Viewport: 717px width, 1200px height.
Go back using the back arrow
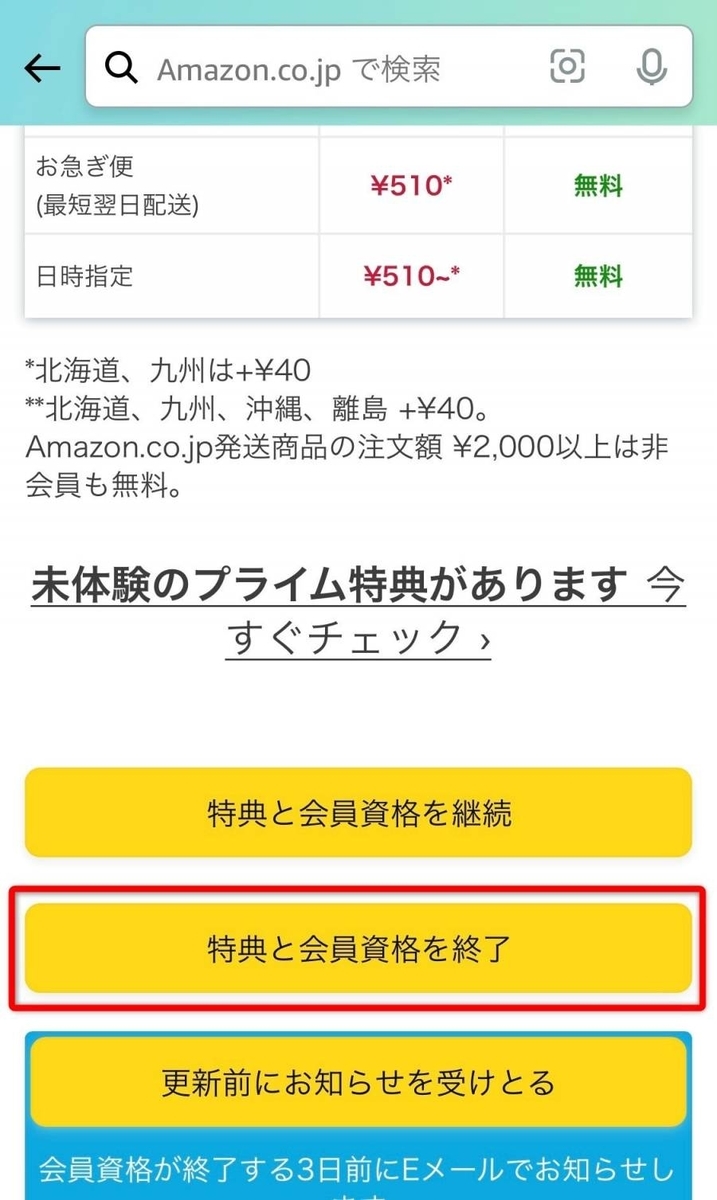tap(42, 68)
